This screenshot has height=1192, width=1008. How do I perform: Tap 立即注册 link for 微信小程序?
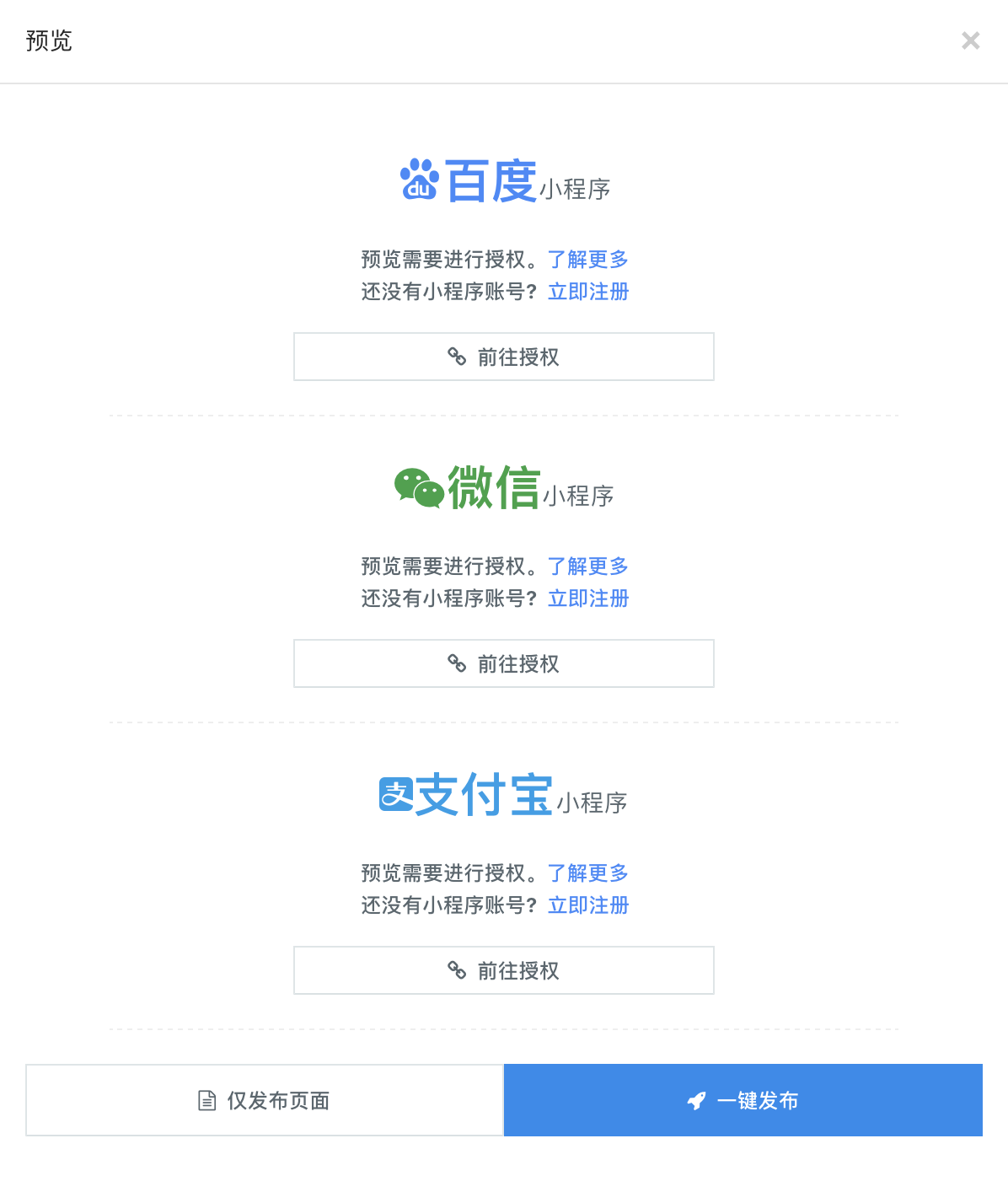587,599
